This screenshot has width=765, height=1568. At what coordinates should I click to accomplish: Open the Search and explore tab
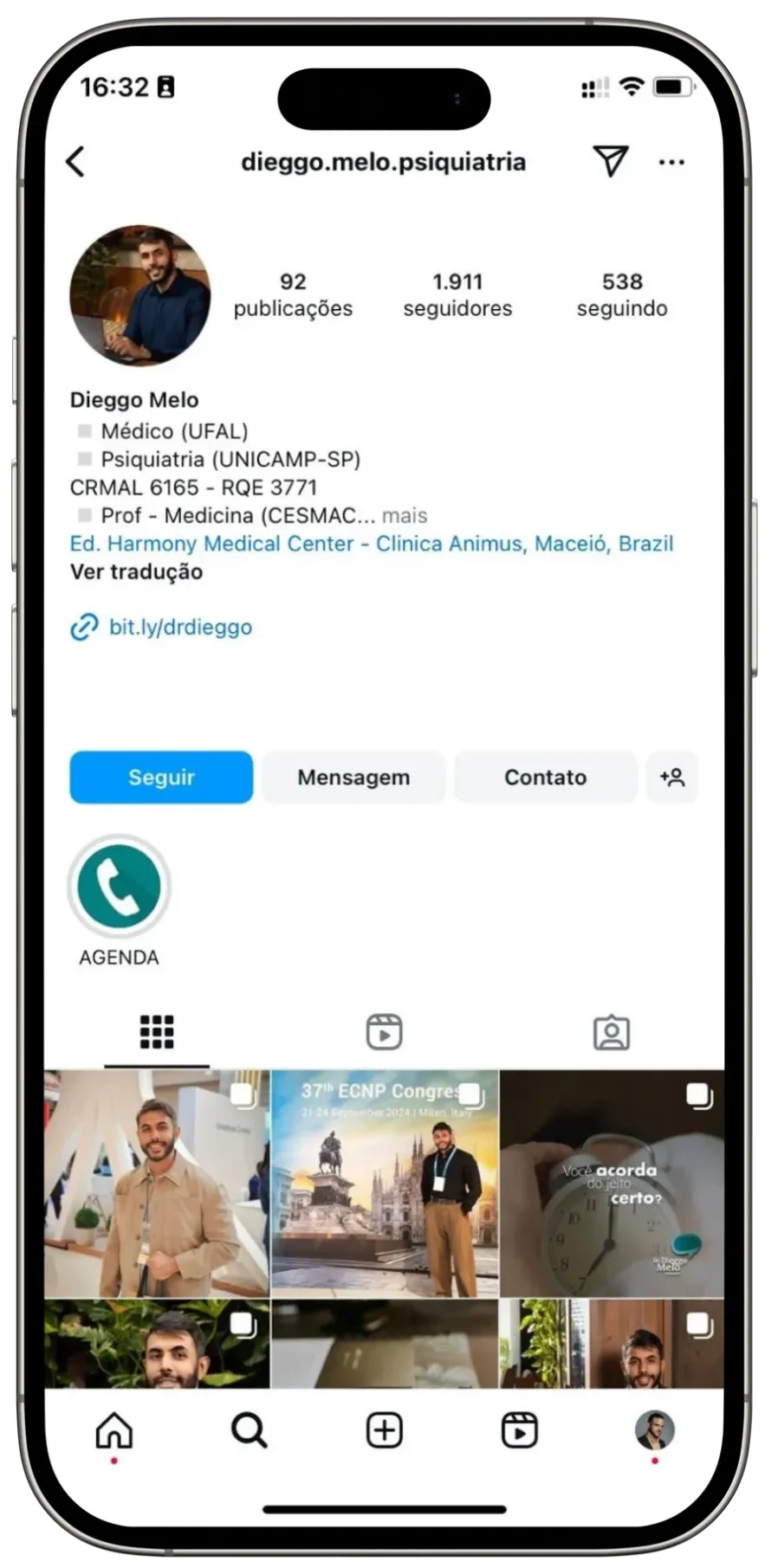coord(249,1430)
